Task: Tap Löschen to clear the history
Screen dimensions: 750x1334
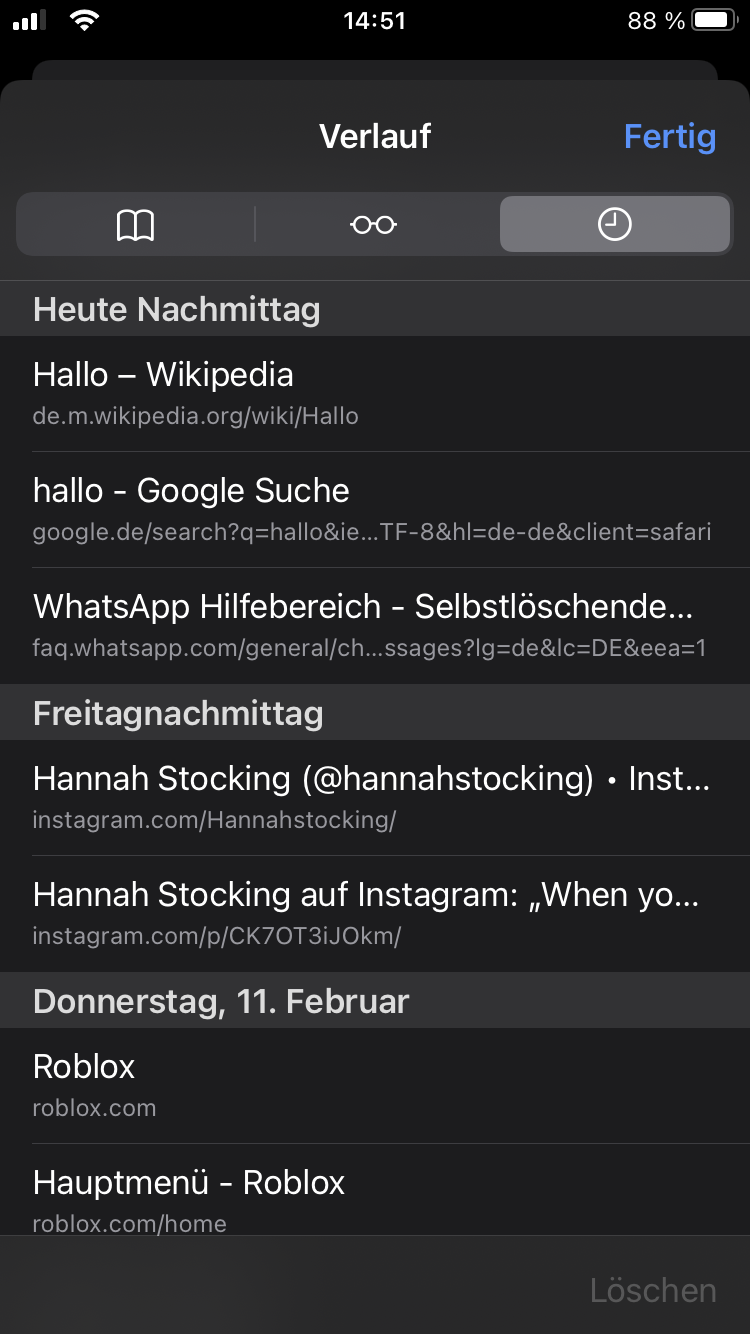Action: click(x=652, y=1290)
